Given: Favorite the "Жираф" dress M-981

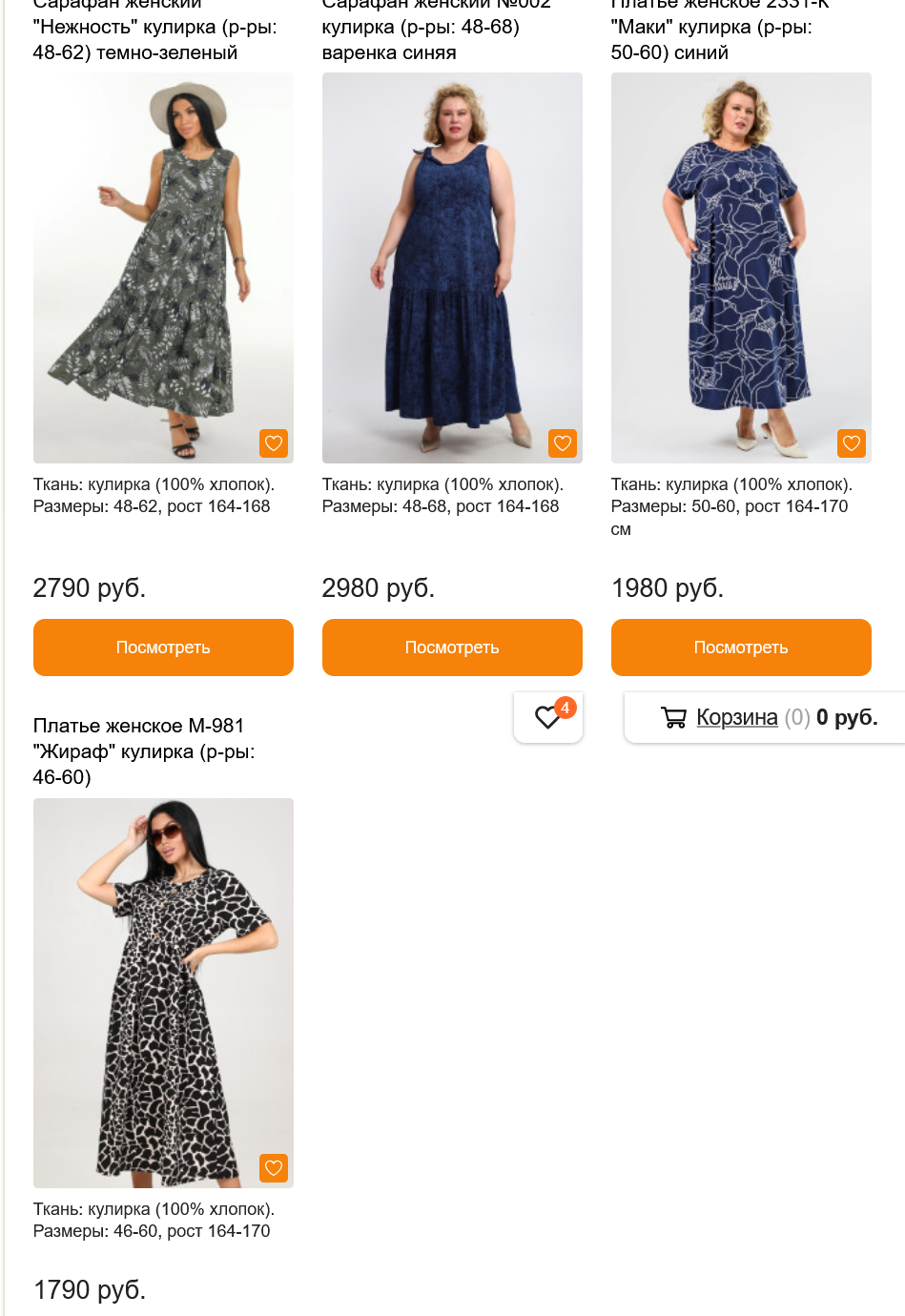Looking at the screenshot, I should 274,1167.
